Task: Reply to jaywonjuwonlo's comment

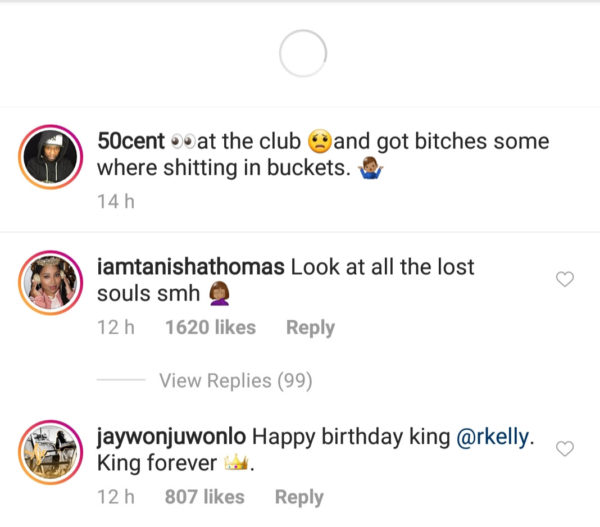Action: 299,497
